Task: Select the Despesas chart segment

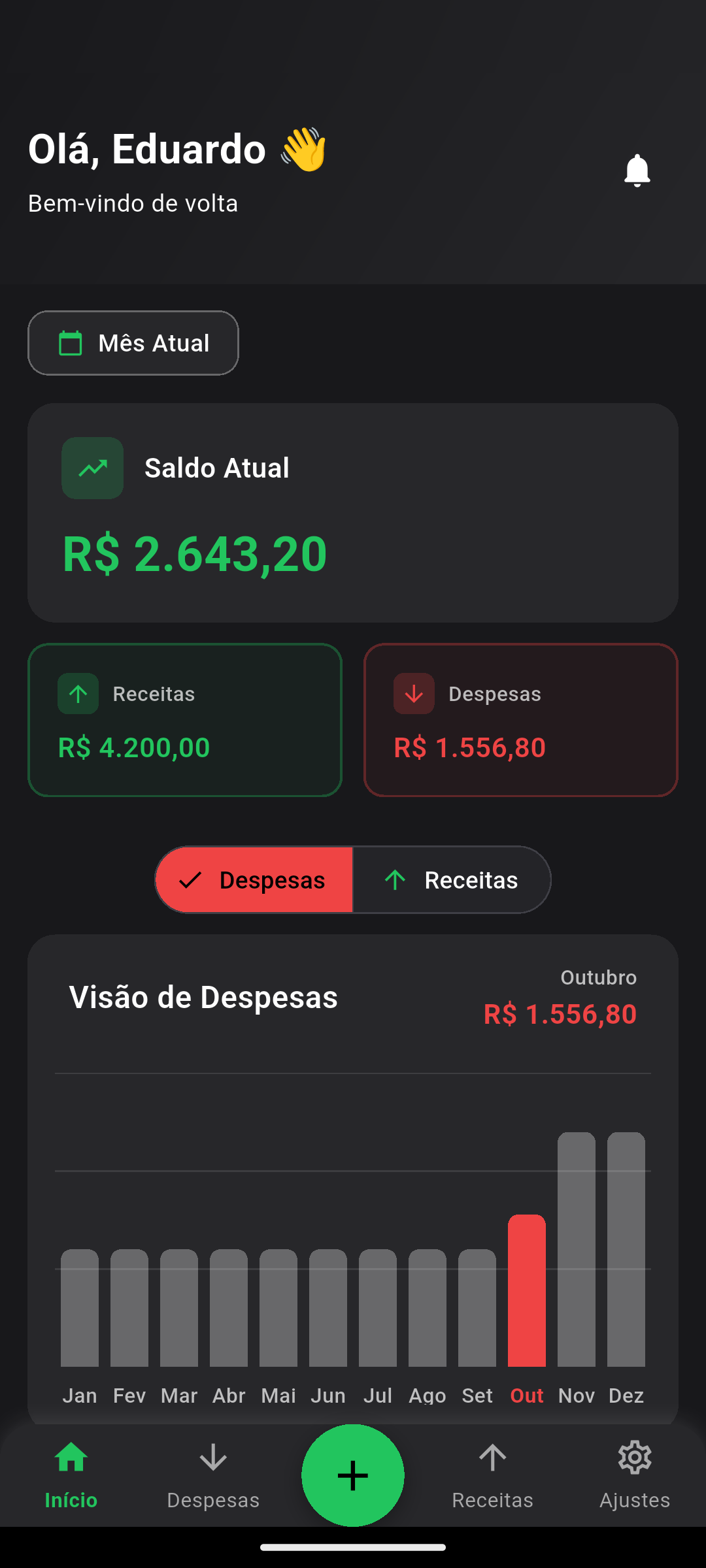Action: 254,880
